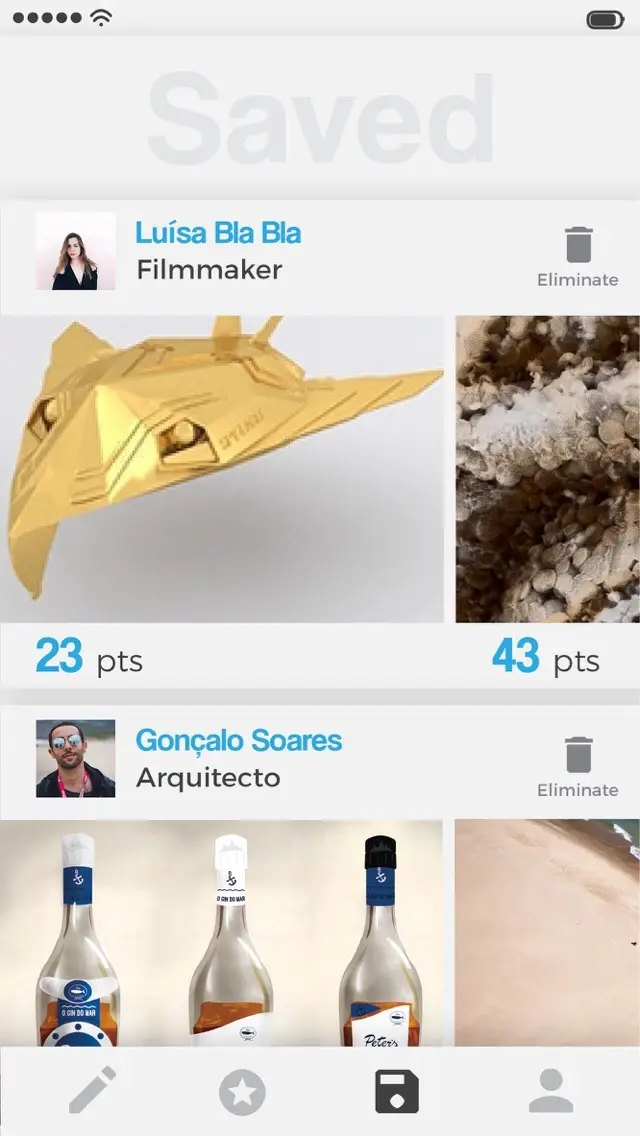The width and height of the screenshot is (640, 1136).
Task: View the sandy beach aerial image
Action: (547, 932)
